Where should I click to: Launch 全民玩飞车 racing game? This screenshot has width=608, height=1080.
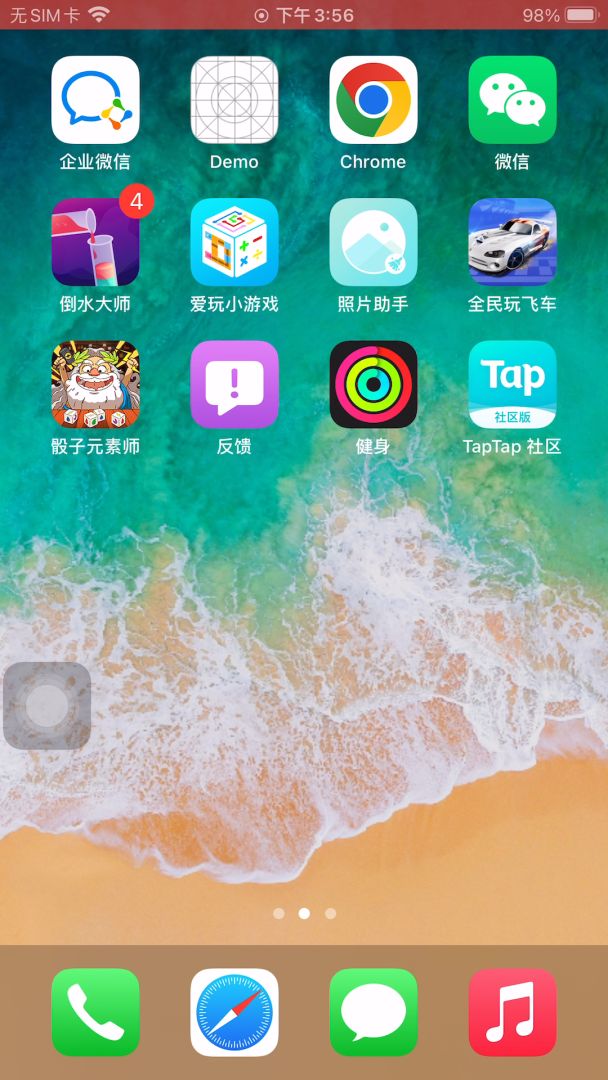[512, 242]
